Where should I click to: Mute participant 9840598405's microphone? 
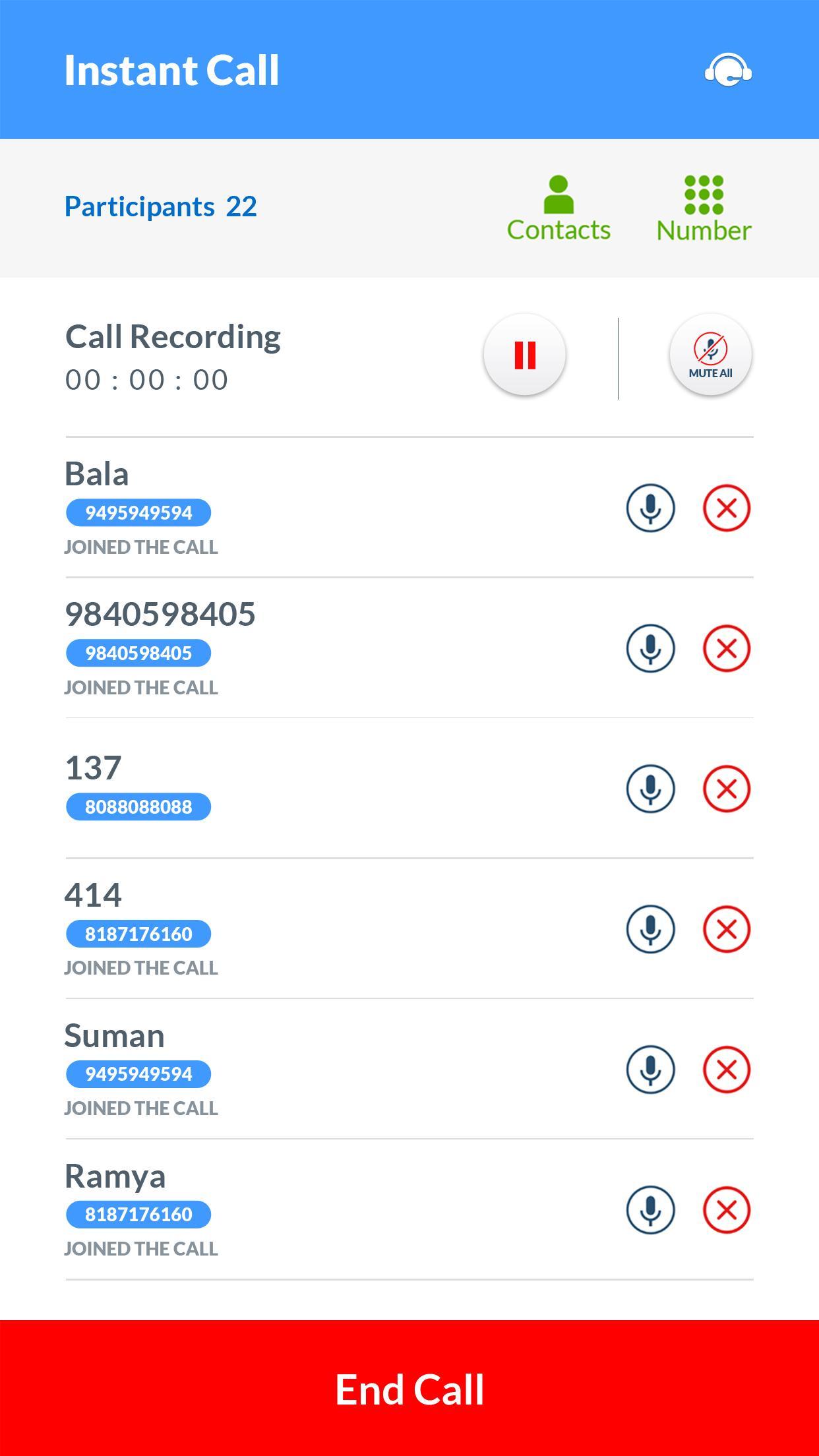tap(650, 648)
